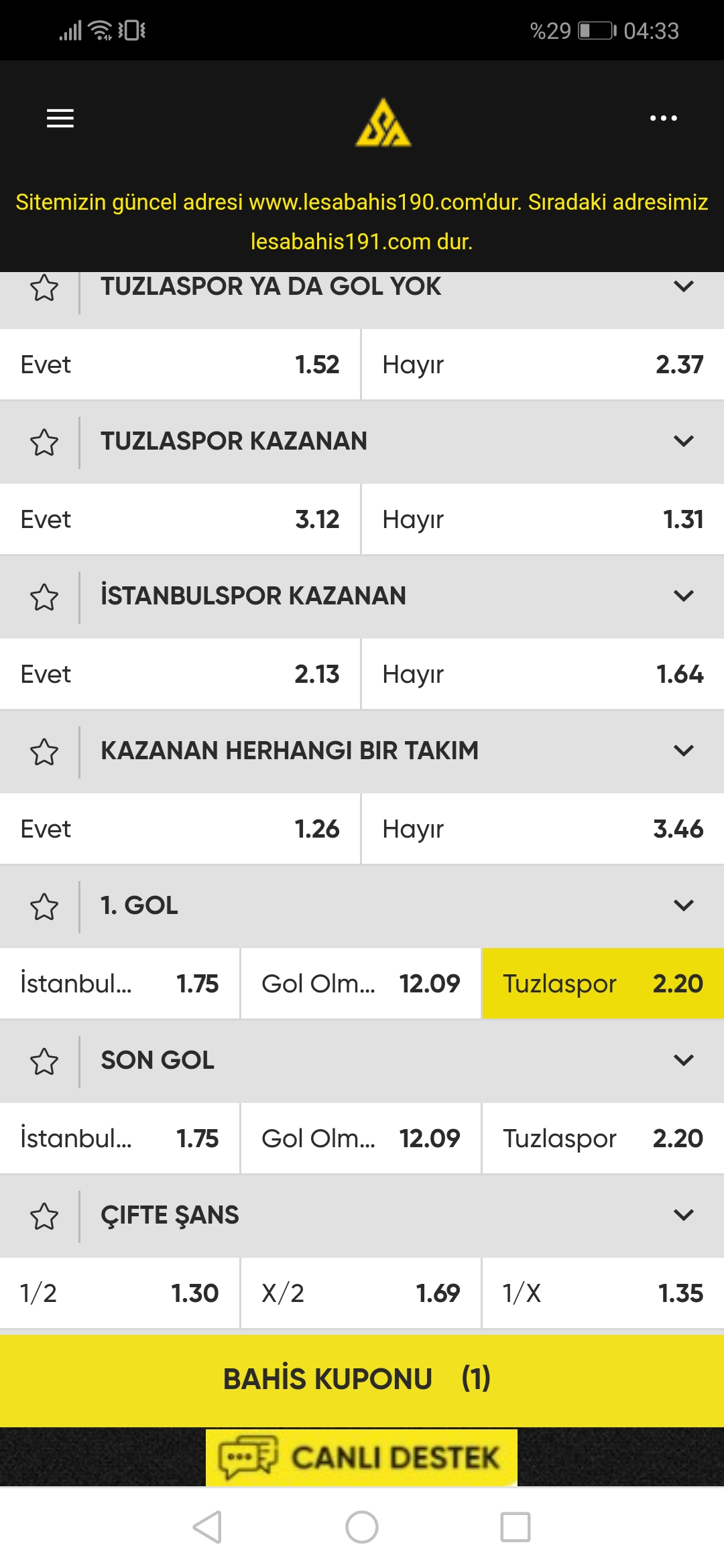The image size is (724, 1568).
Task: Open Canlı Destek live support chat
Action: (361, 1457)
